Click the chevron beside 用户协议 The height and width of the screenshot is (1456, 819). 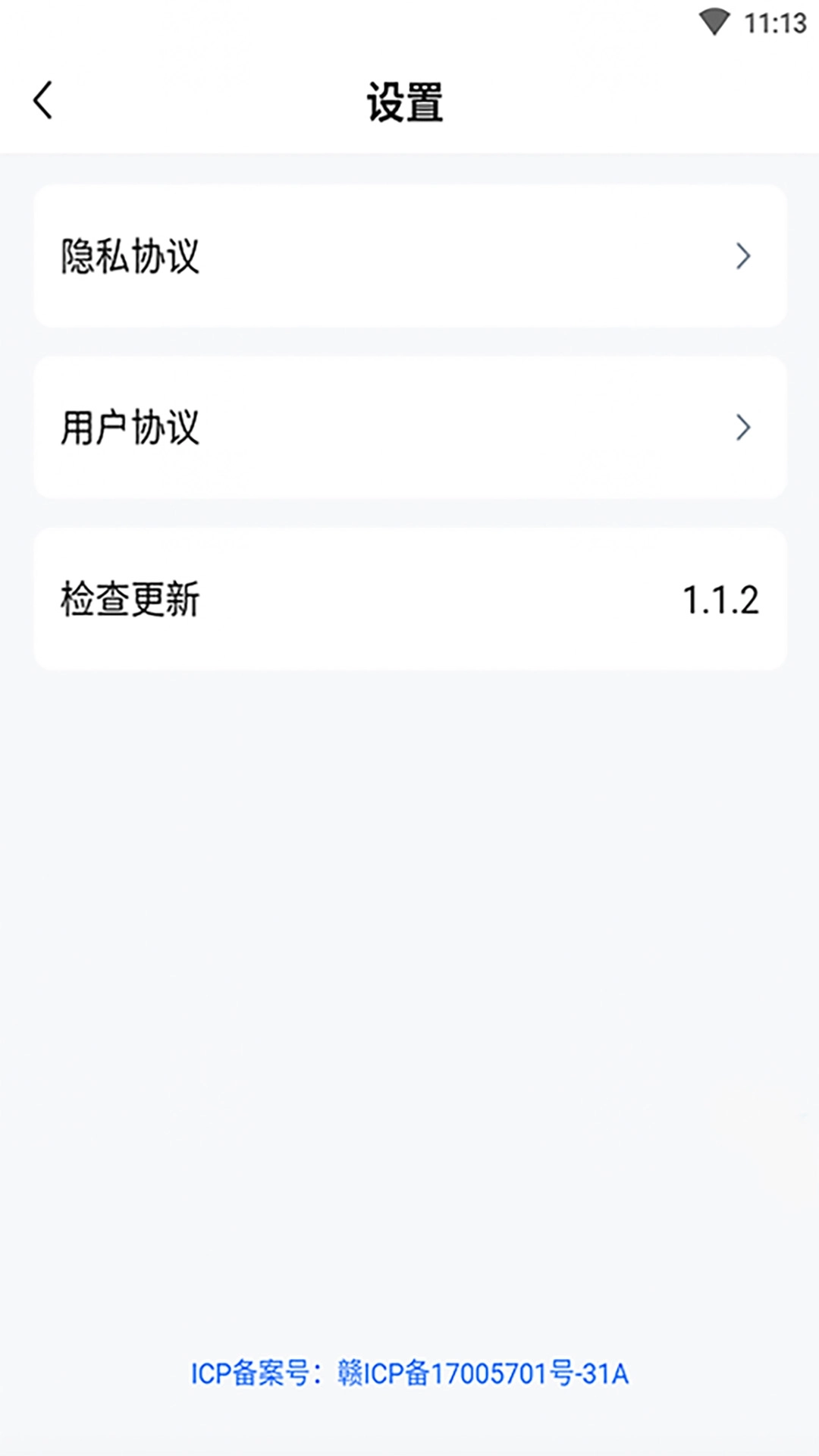pyautogui.click(x=745, y=427)
